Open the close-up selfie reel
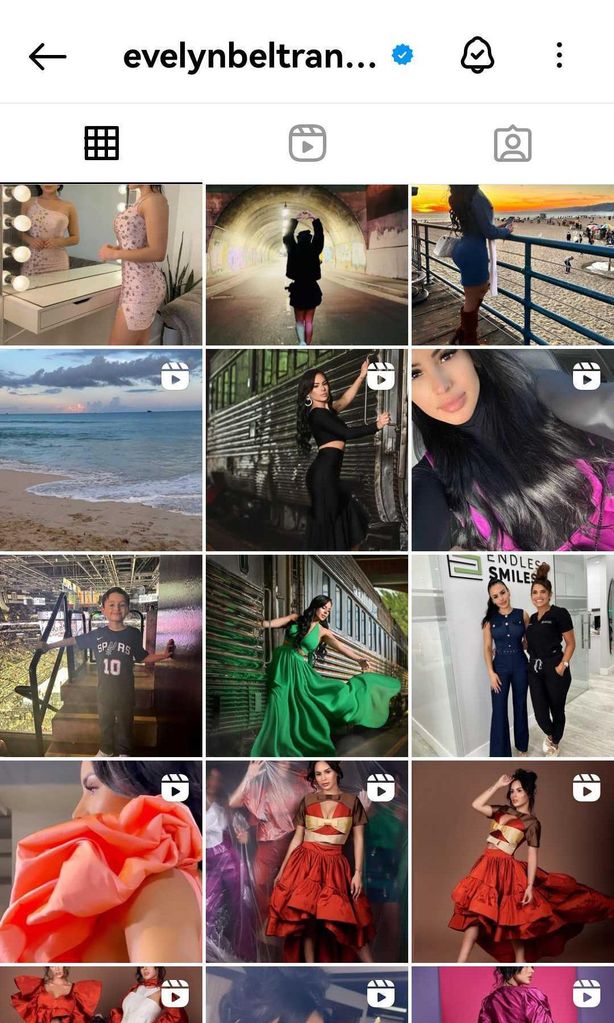The width and height of the screenshot is (614, 1023). point(512,449)
